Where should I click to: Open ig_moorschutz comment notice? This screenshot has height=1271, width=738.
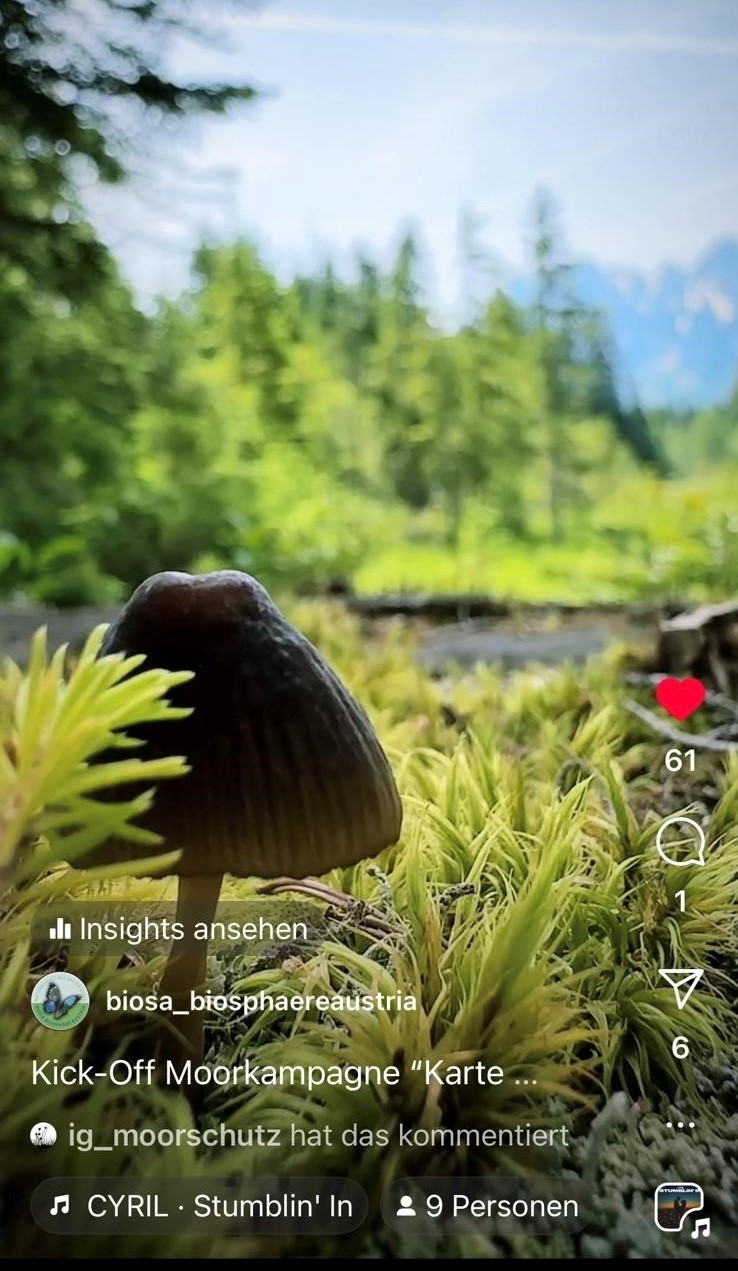[300, 1135]
